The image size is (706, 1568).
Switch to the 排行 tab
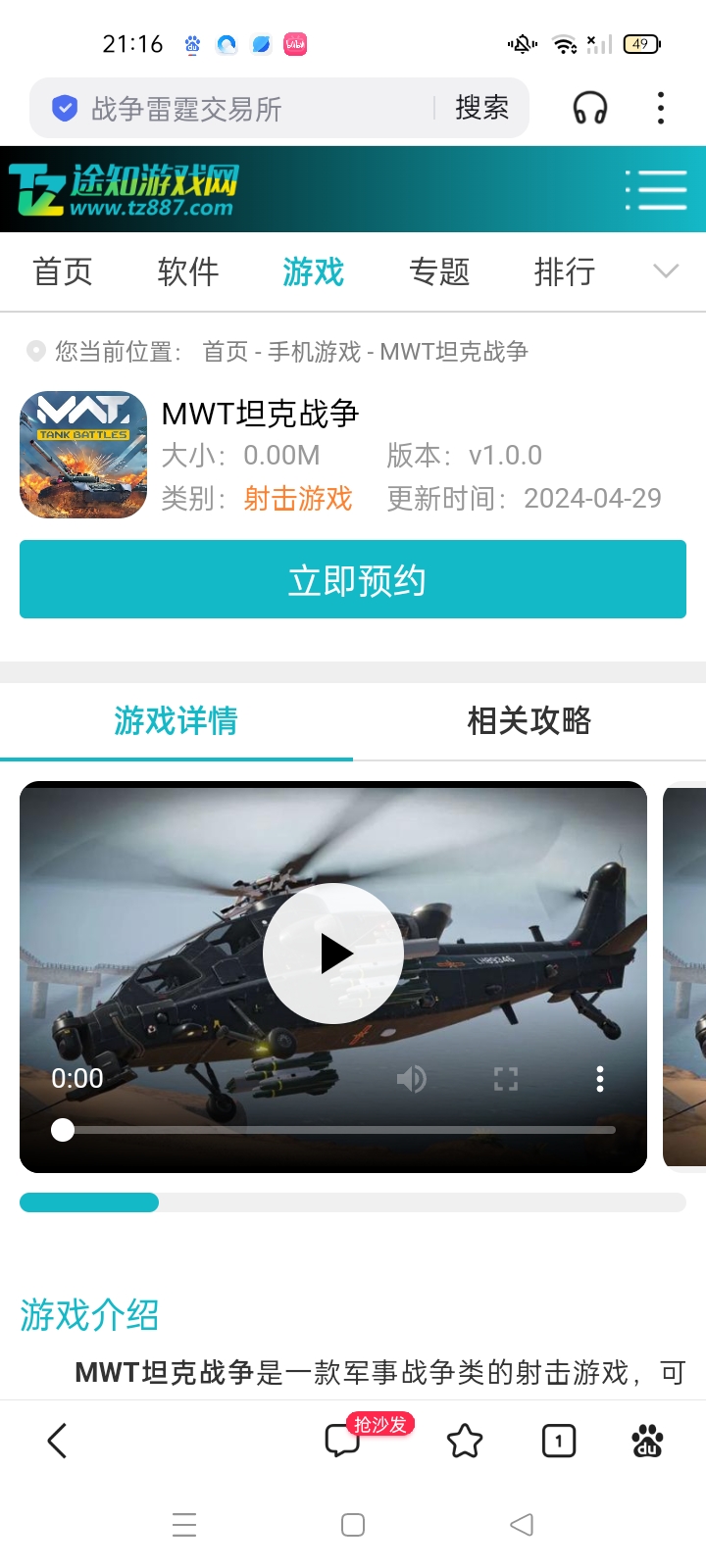pyautogui.click(x=565, y=272)
